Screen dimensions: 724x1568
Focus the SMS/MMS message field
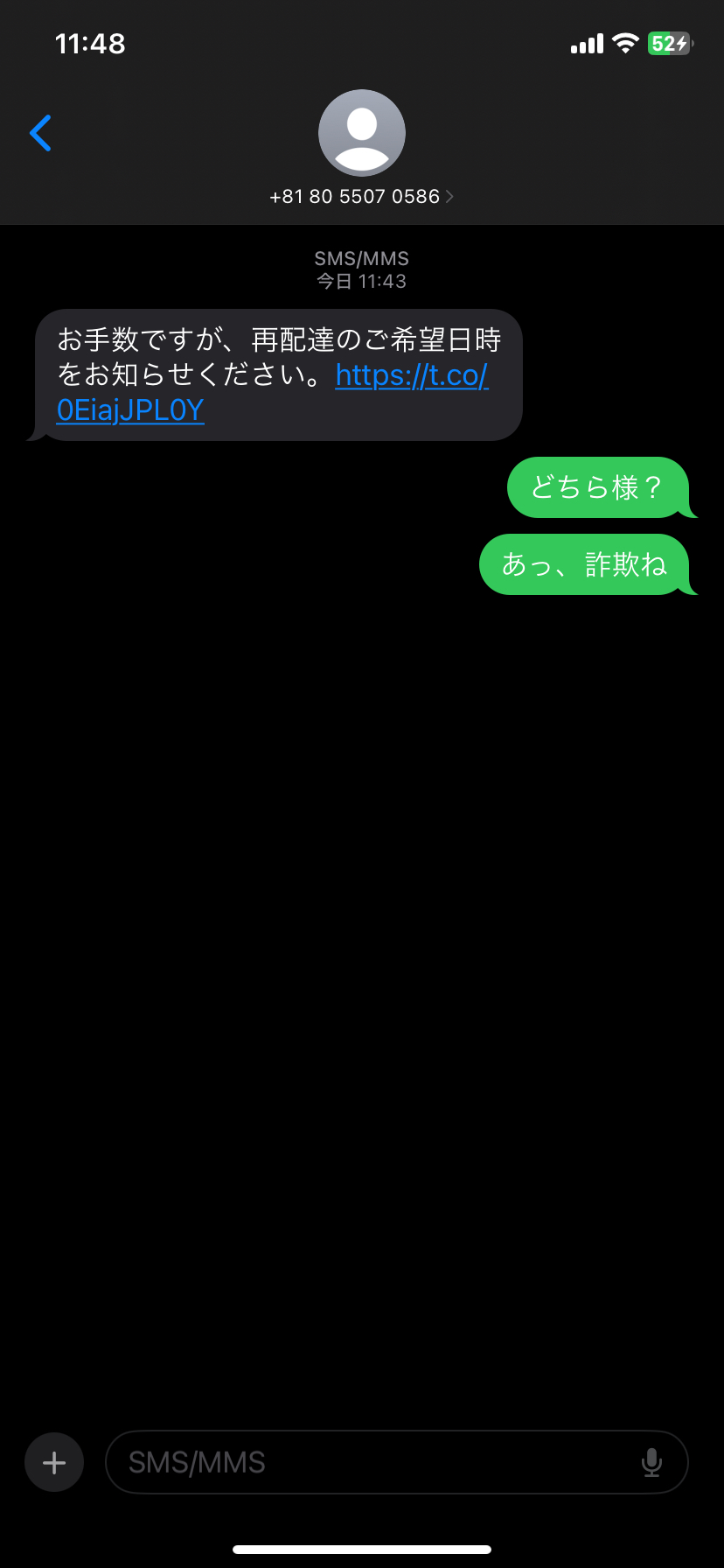click(x=376, y=1462)
